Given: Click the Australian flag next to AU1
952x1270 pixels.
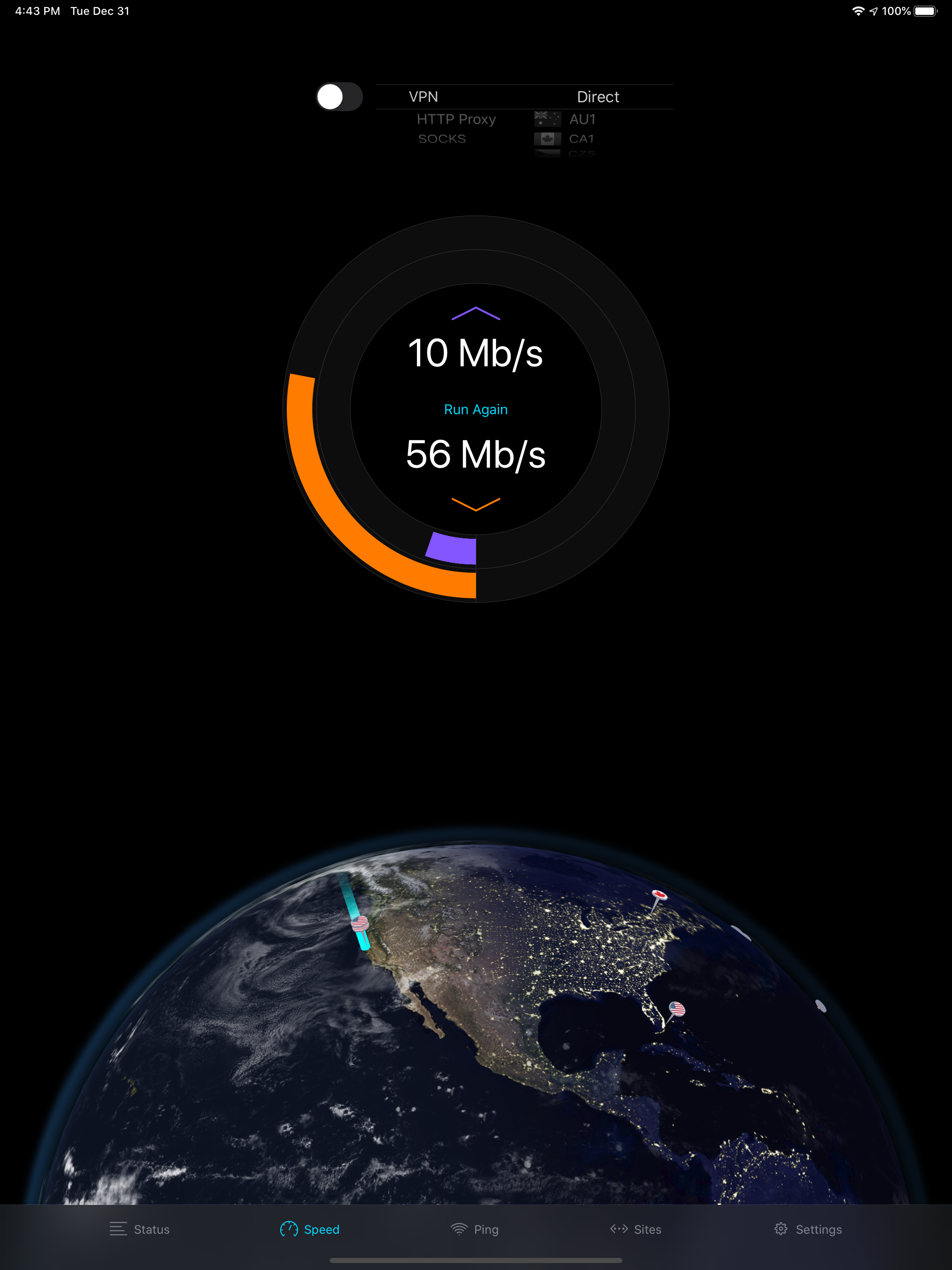Looking at the screenshot, I should click(x=547, y=119).
